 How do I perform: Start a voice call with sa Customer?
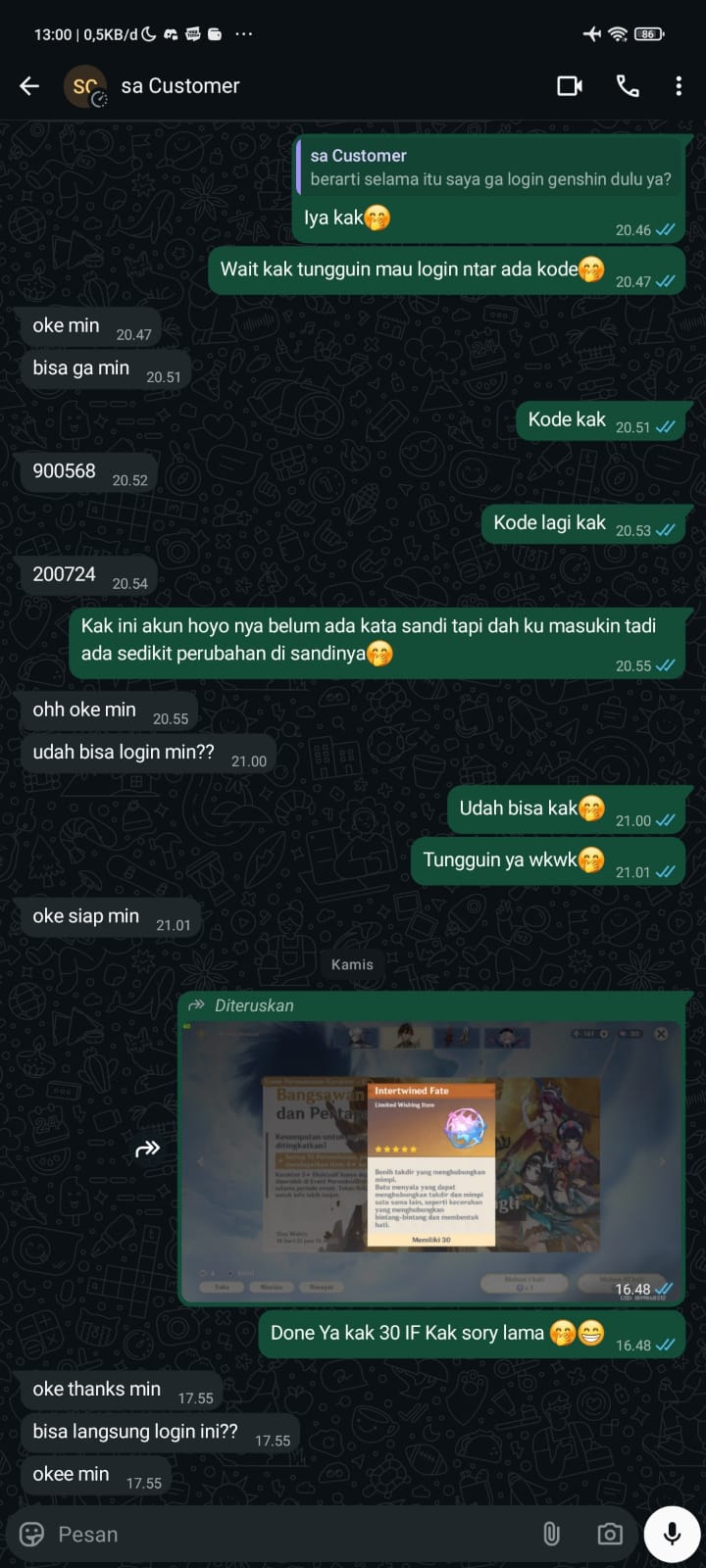pyautogui.click(x=628, y=86)
